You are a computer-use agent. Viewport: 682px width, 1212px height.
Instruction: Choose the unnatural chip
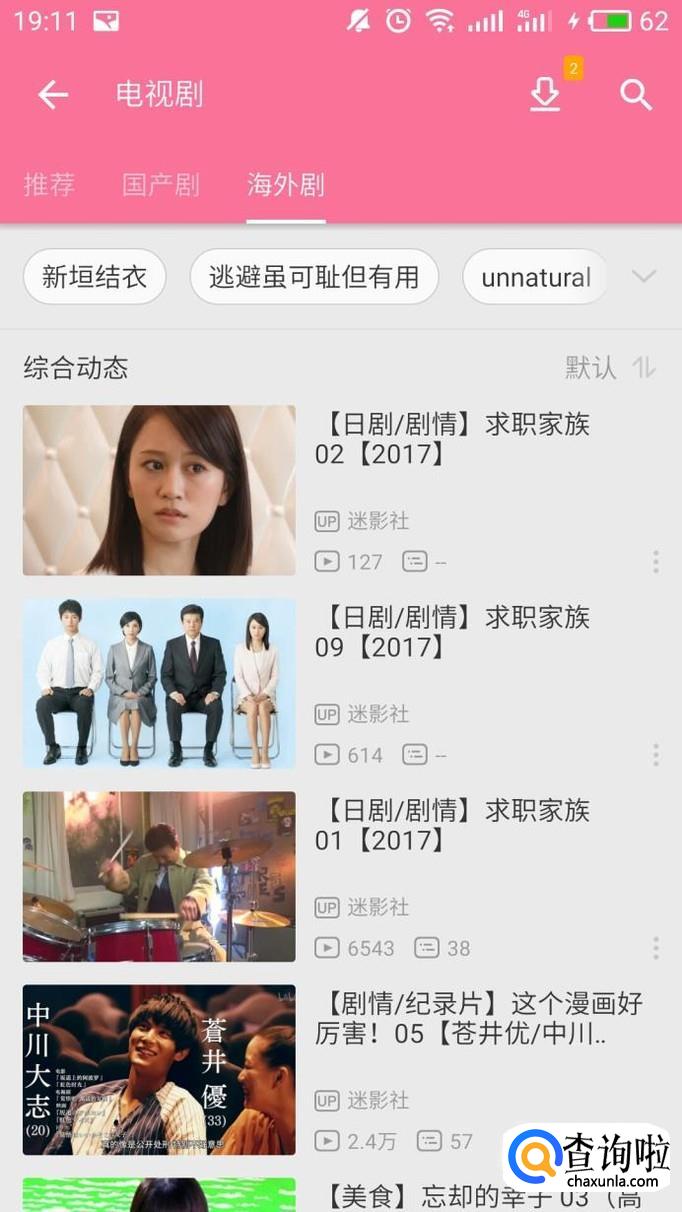click(x=536, y=277)
